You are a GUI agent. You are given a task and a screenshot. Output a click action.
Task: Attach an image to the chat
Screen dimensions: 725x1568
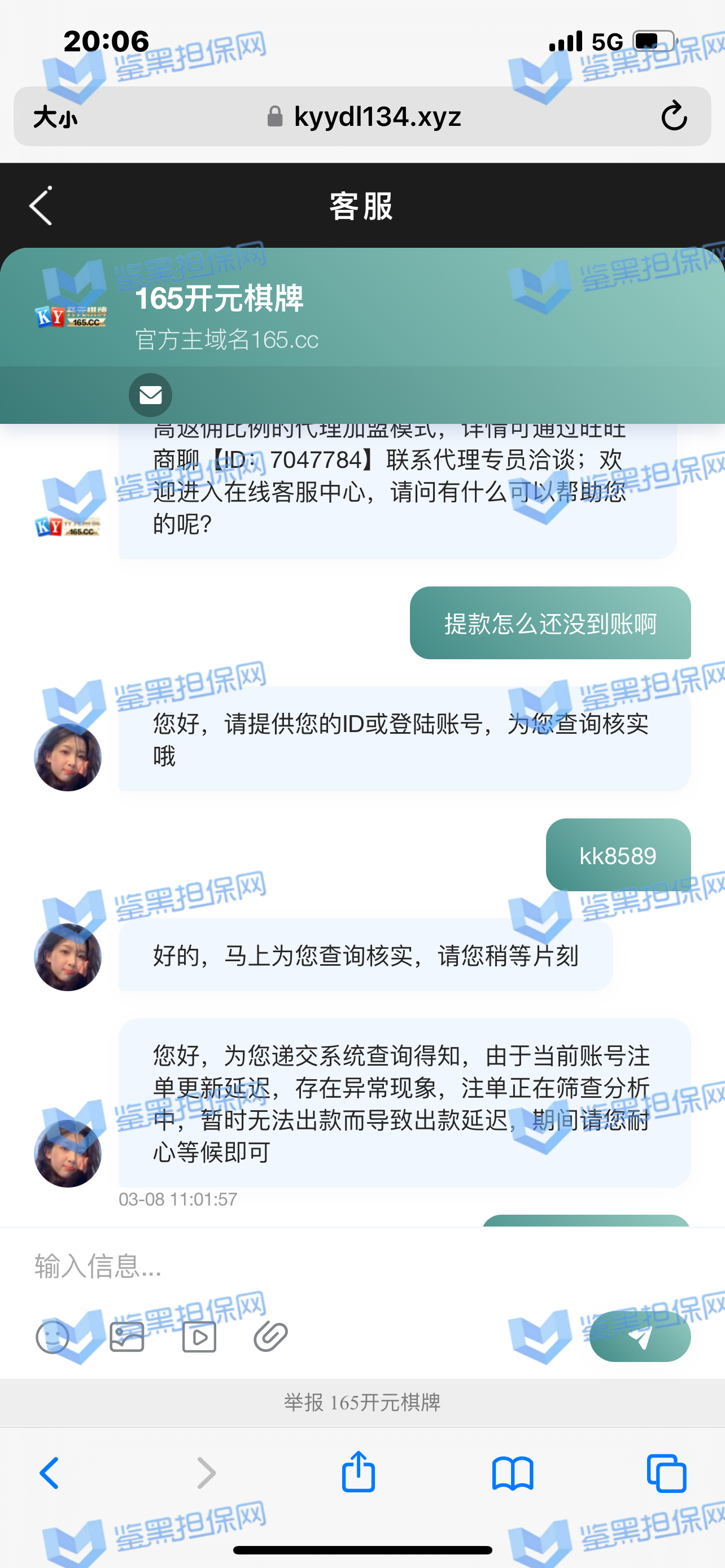coord(126,1337)
